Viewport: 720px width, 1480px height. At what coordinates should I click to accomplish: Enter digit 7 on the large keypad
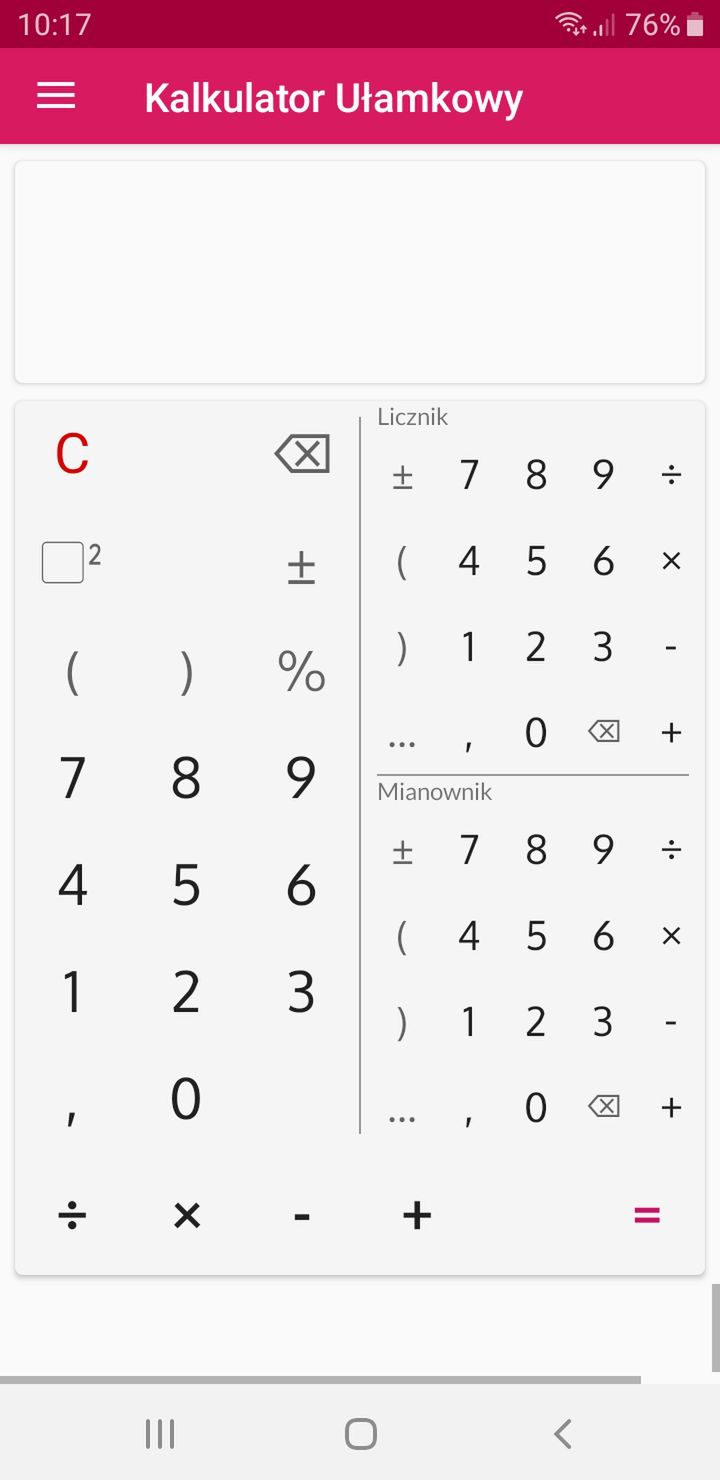click(72, 778)
